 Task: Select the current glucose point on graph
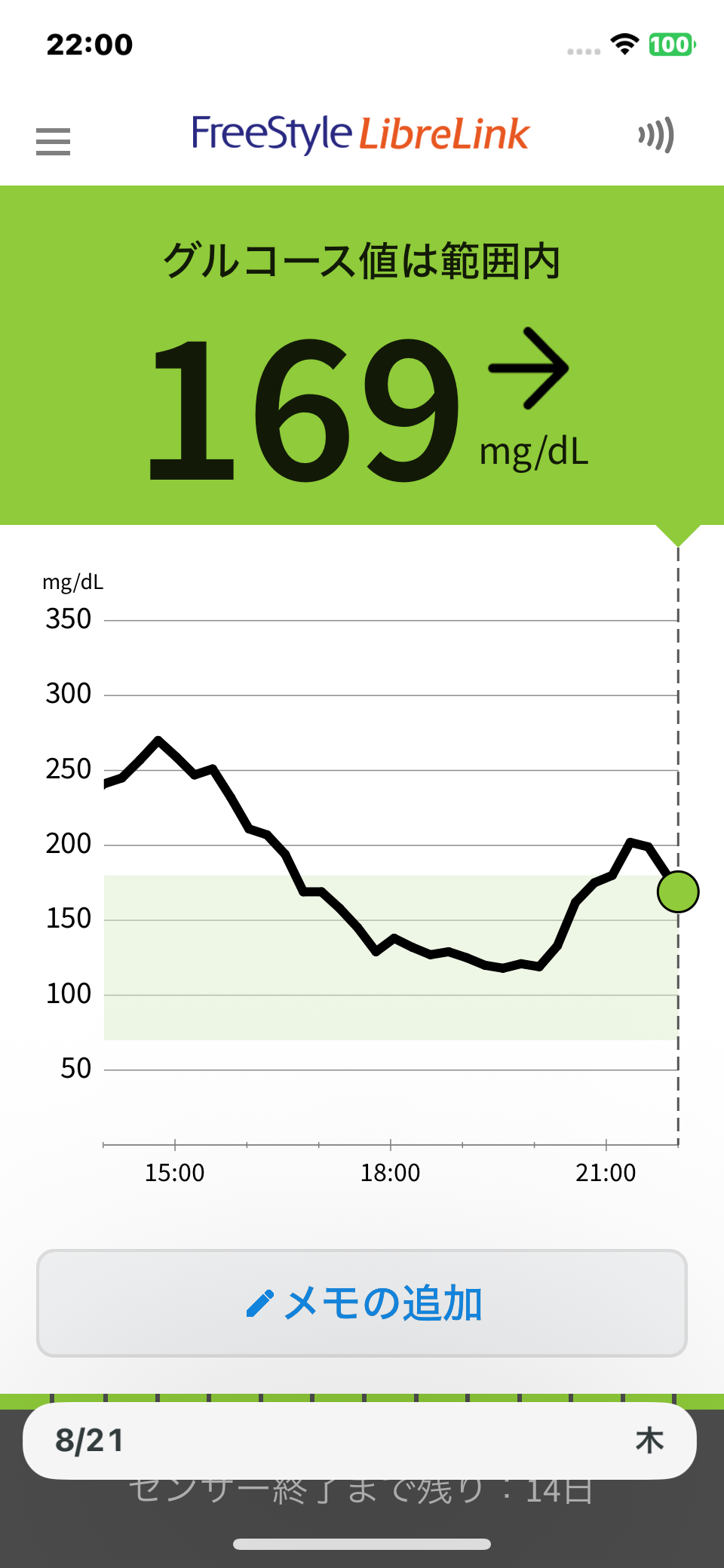(678, 891)
